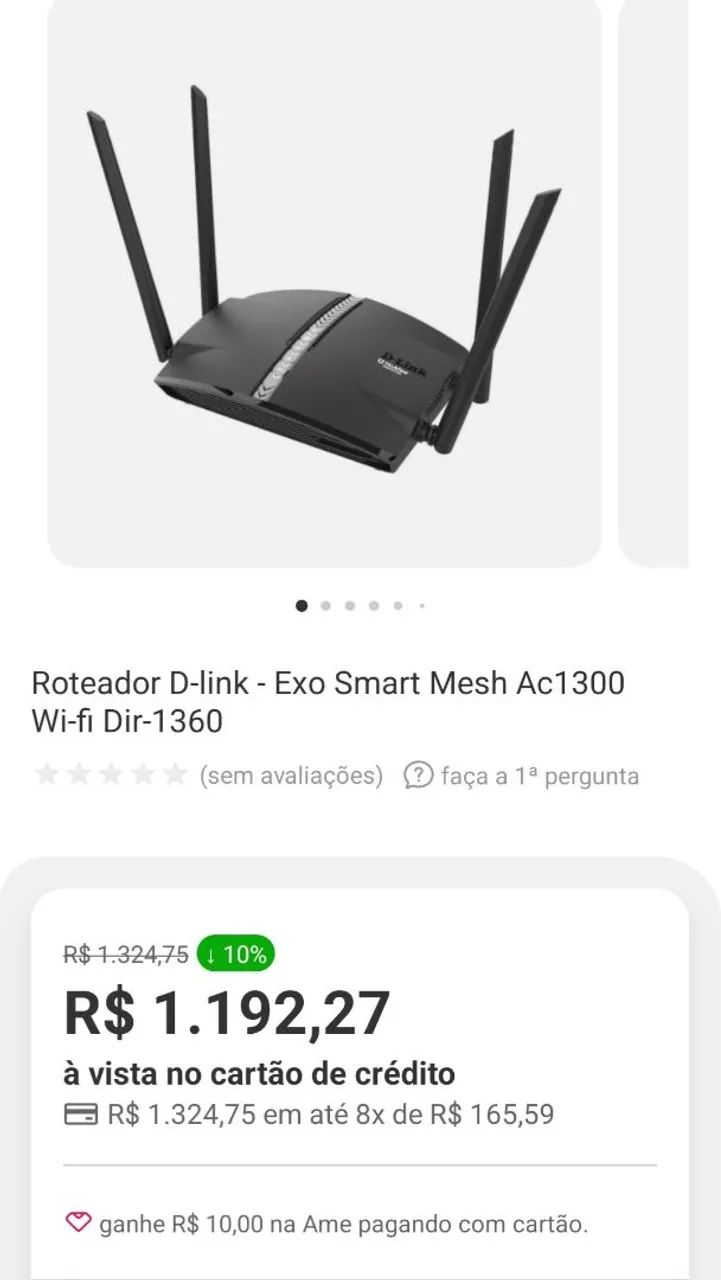Select the third carousel indicator dot
The height and width of the screenshot is (1280, 721).
[349, 605]
